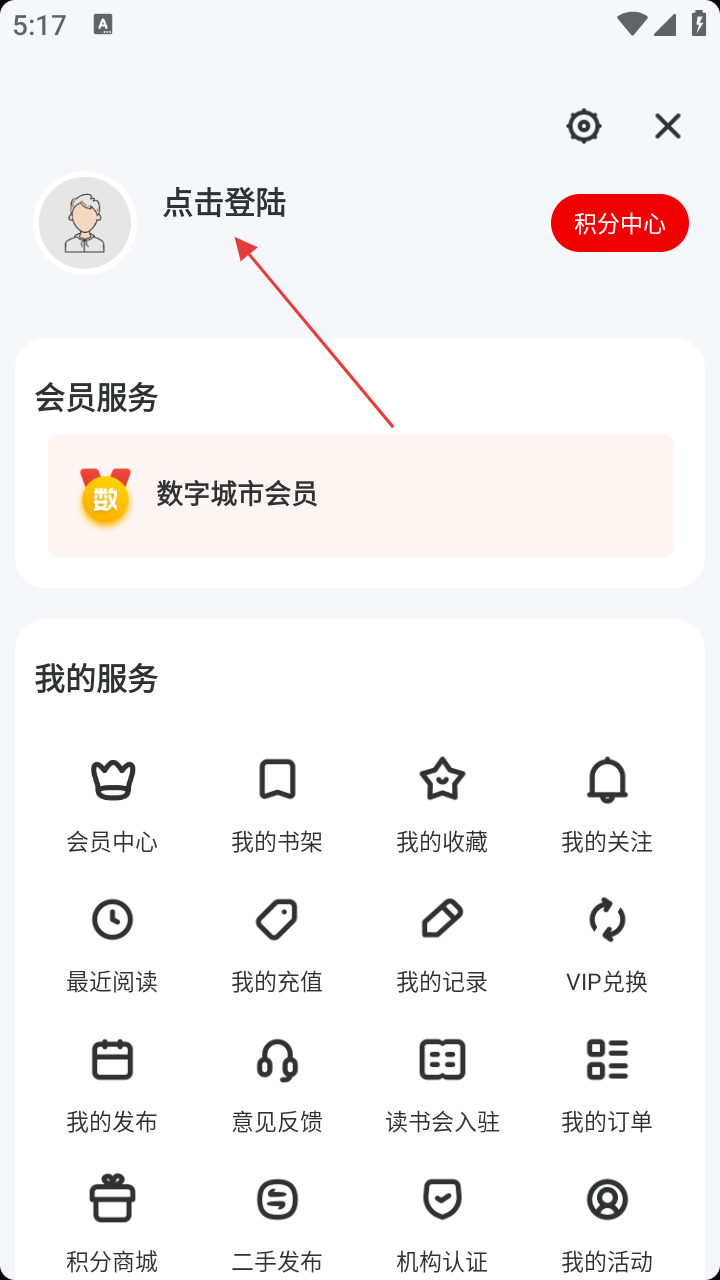
Task: Tap the default profile avatar
Action: [x=85, y=223]
